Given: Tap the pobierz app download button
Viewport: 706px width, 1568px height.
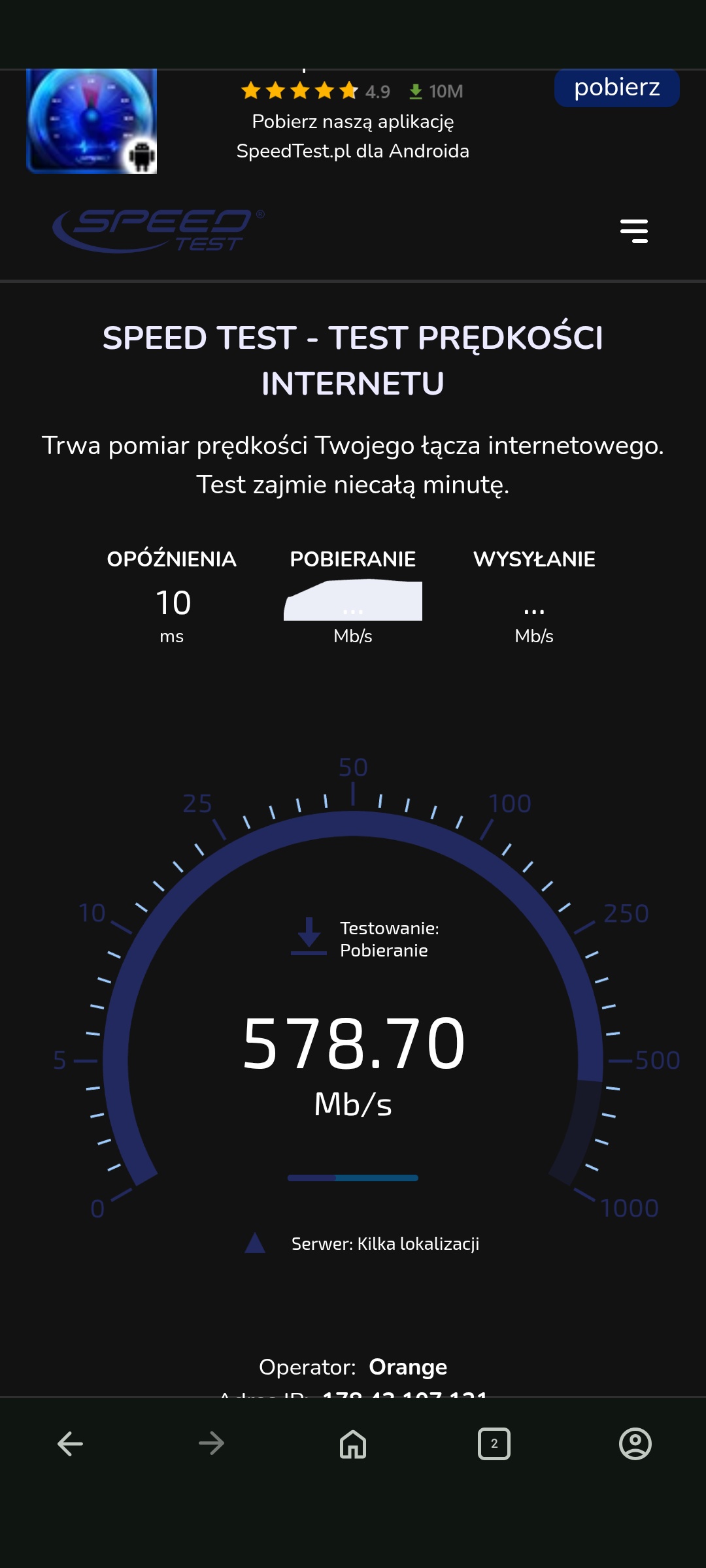Looking at the screenshot, I should [616, 88].
